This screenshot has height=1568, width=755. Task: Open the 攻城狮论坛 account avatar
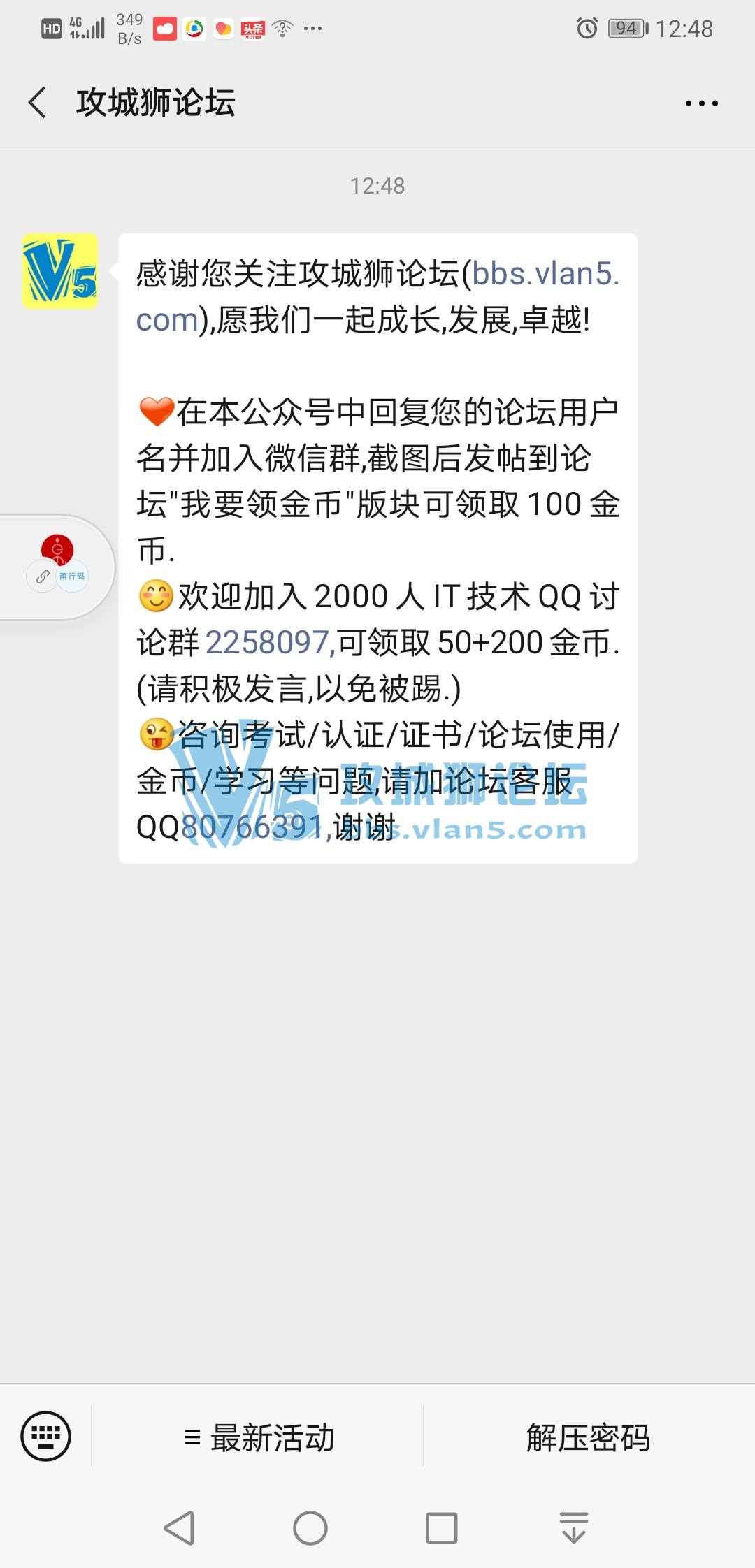click(60, 271)
